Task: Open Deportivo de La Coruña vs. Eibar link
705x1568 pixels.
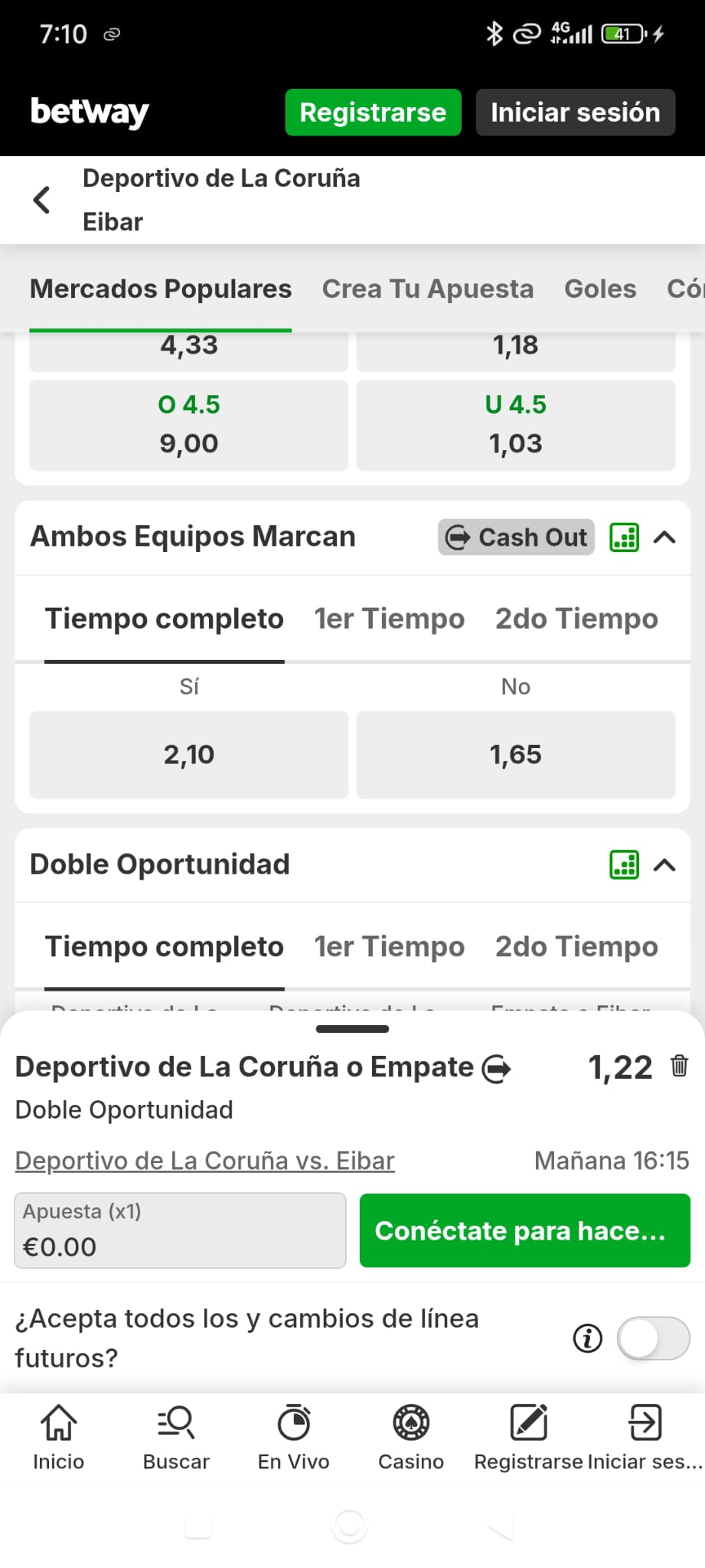Action: [x=204, y=1161]
